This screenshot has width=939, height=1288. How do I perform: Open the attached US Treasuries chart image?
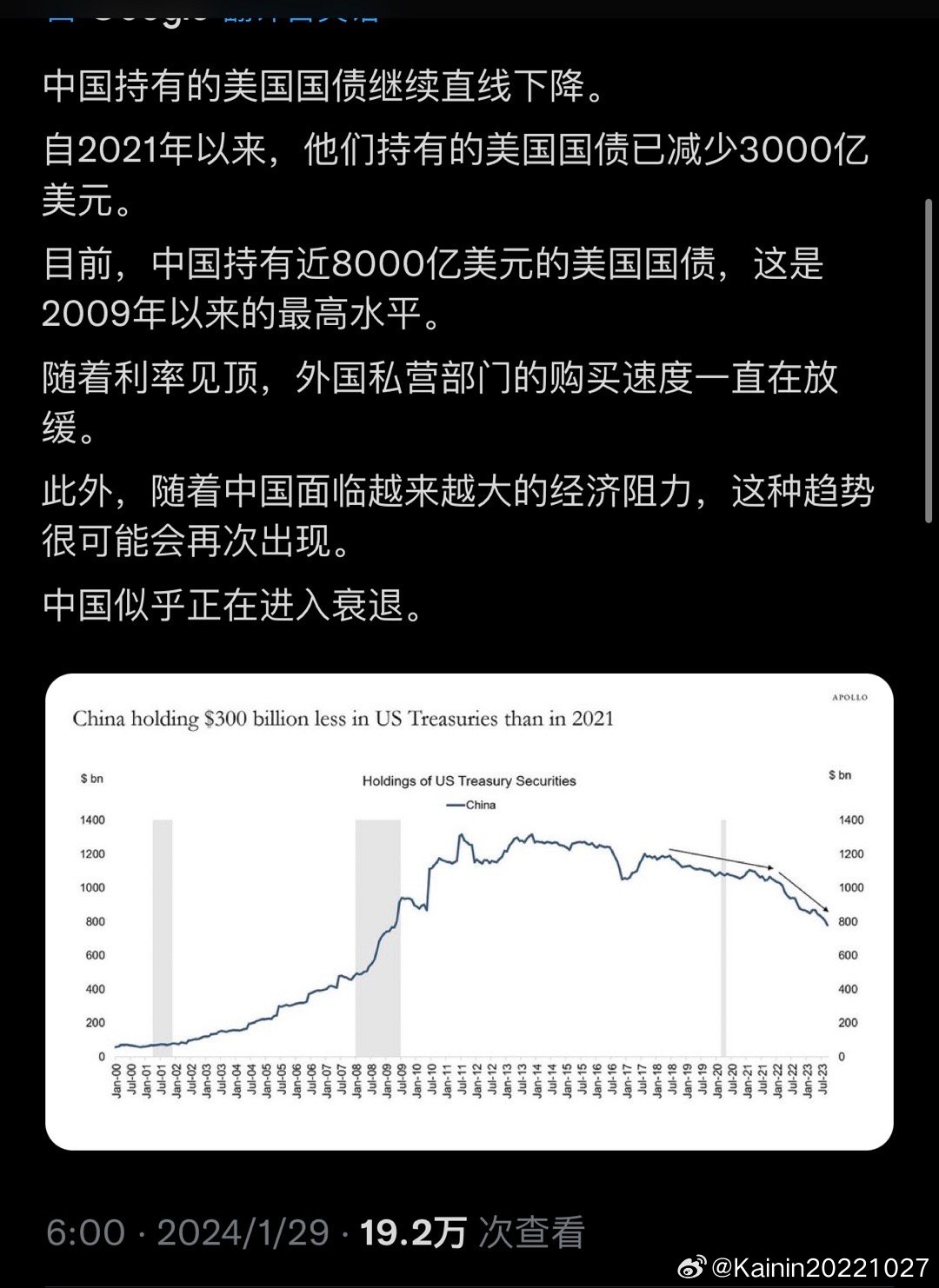point(469,912)
